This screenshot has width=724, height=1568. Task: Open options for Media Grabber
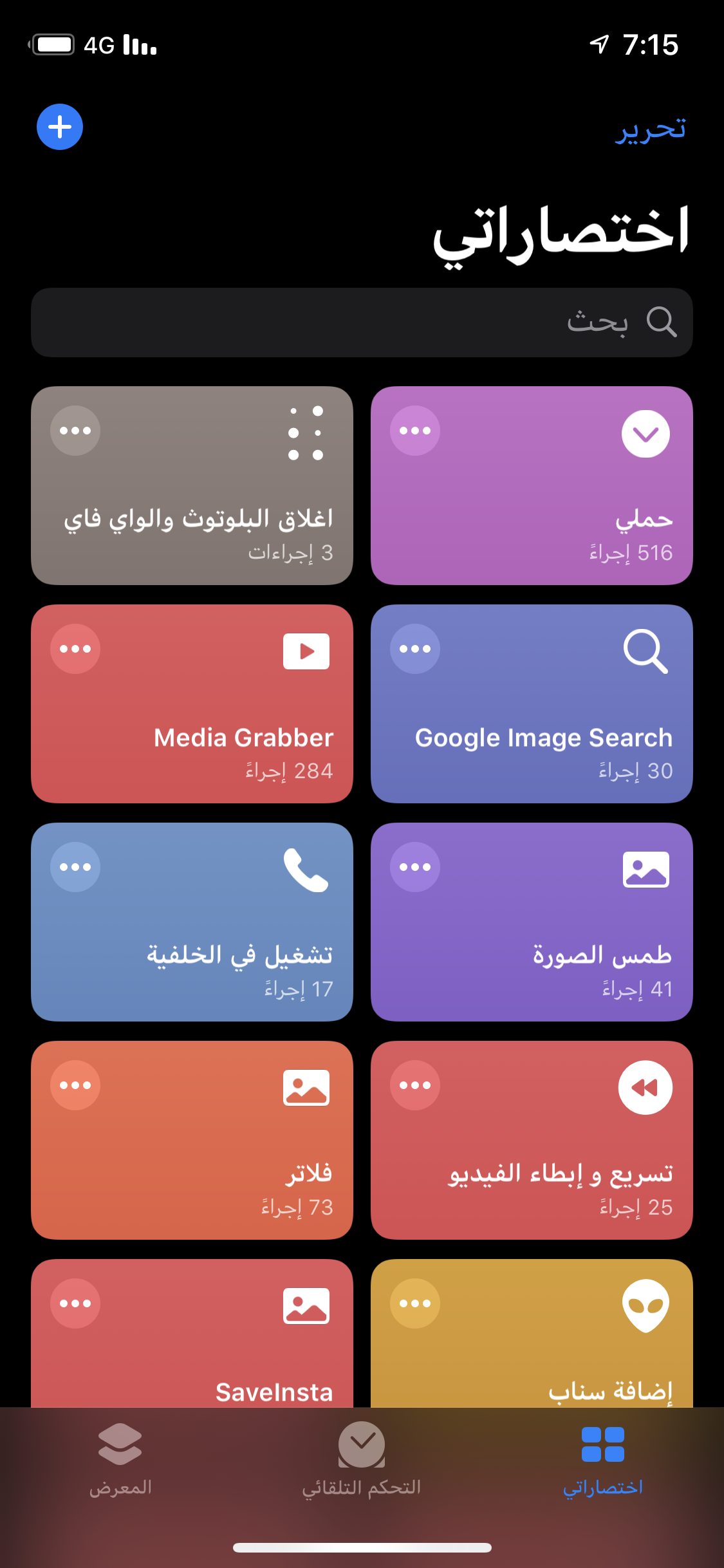pyautogui.click(x=75, y=649)
